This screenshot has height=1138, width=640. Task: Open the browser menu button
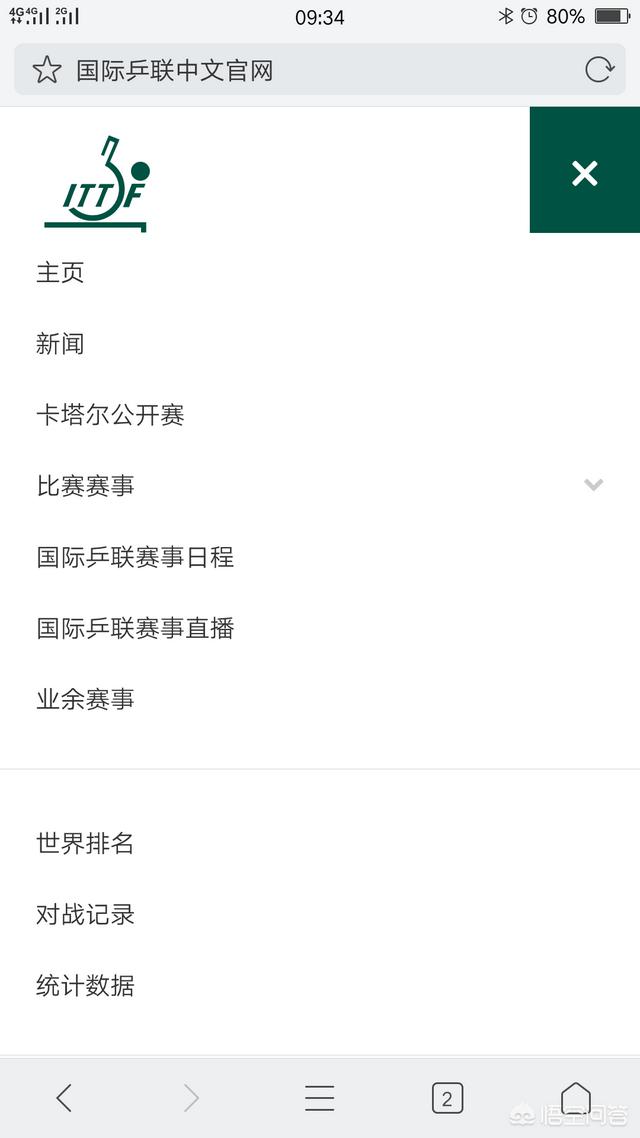click(319, 1098)
